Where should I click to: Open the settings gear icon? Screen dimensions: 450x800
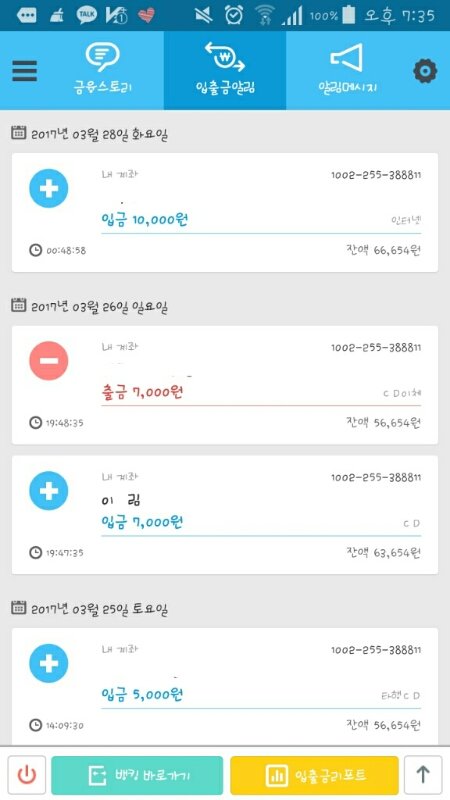pos(425,71)
